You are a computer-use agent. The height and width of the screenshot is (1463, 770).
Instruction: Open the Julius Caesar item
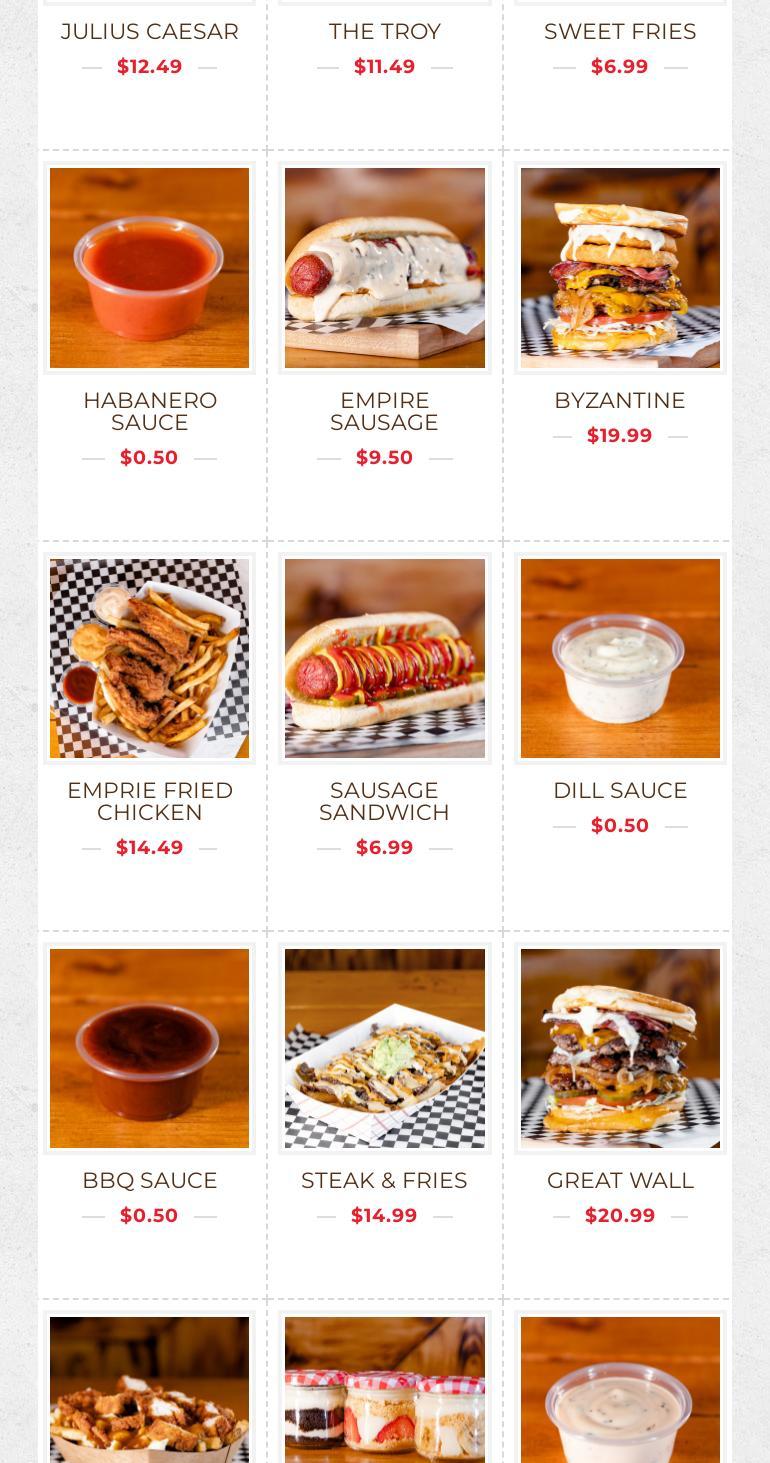tap(150, 32)
